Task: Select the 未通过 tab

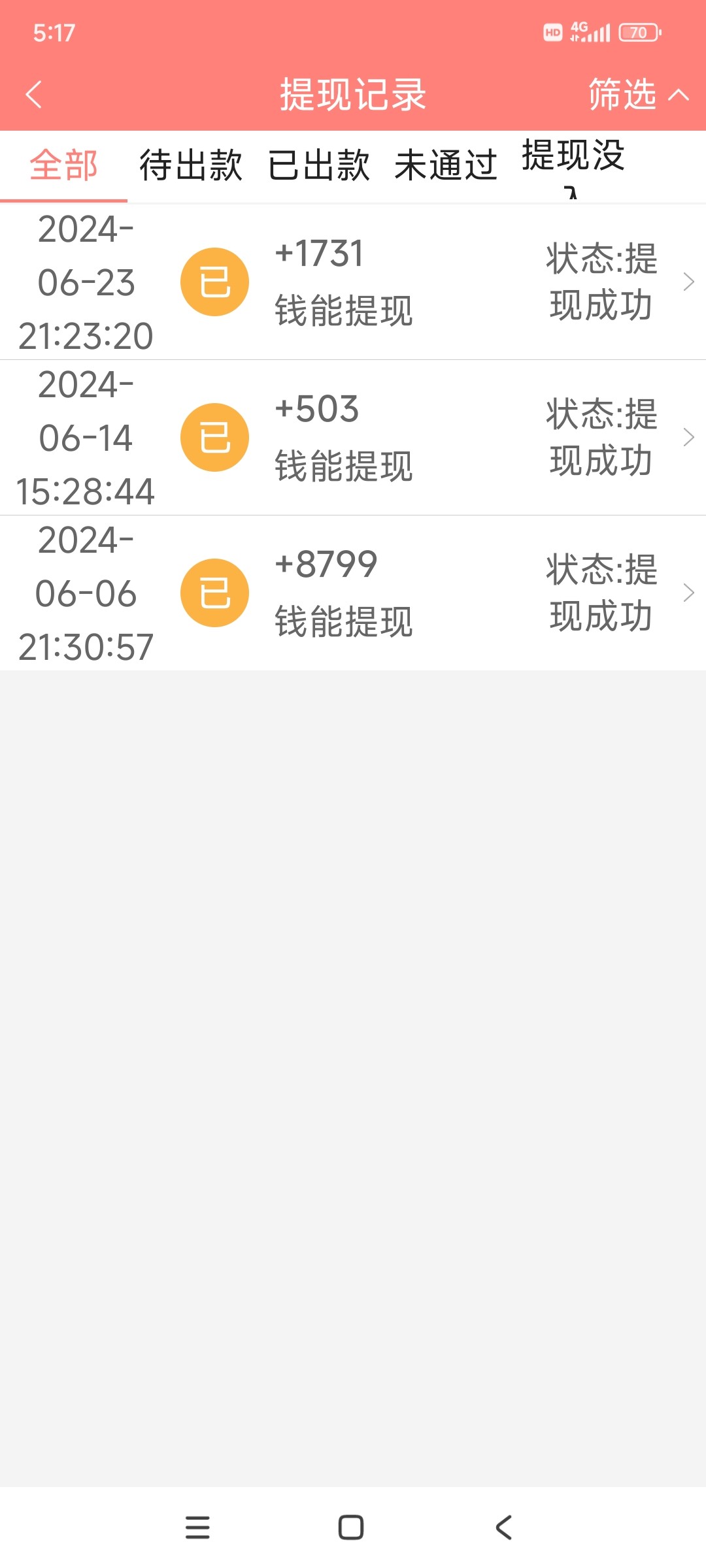Action: click(x=446, y=165)
